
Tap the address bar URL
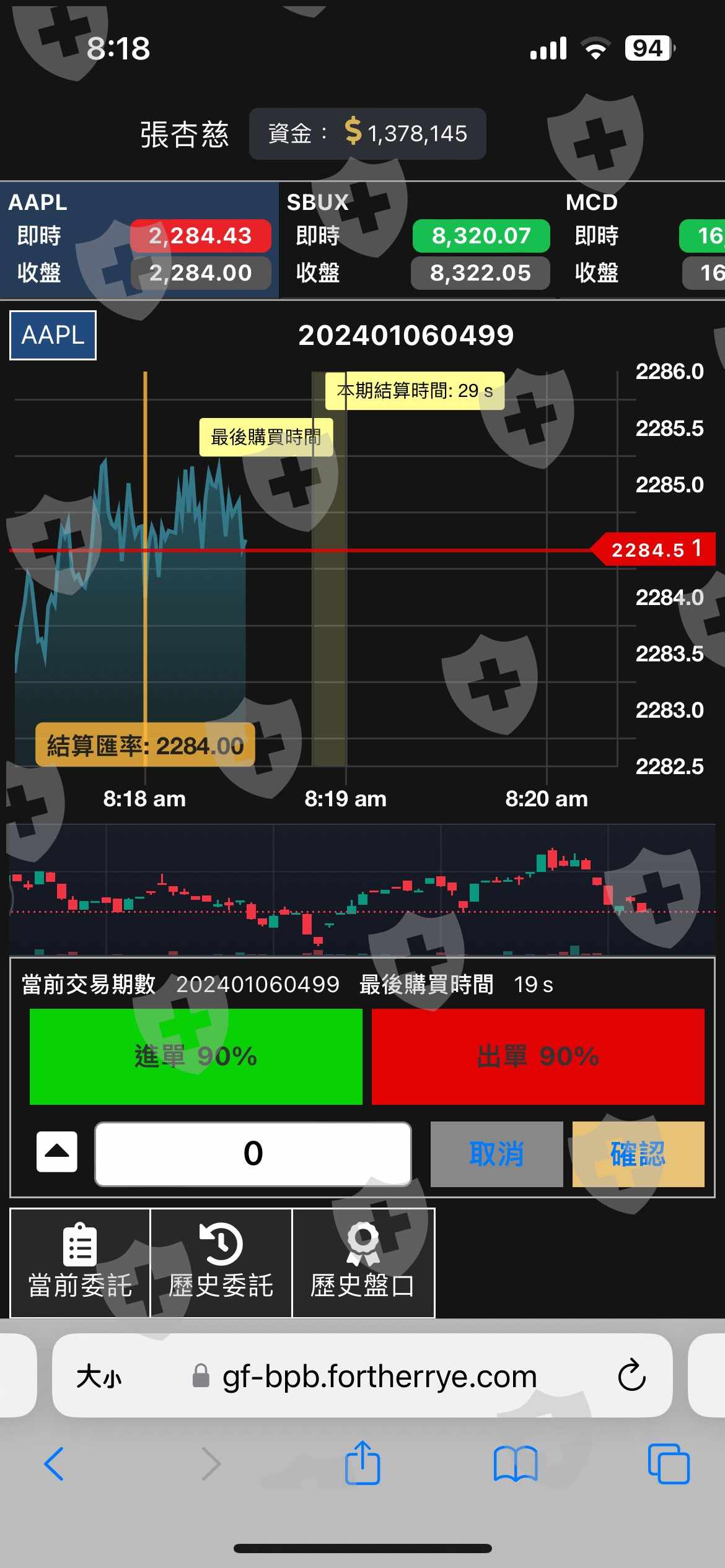(x=380, y=1377)
